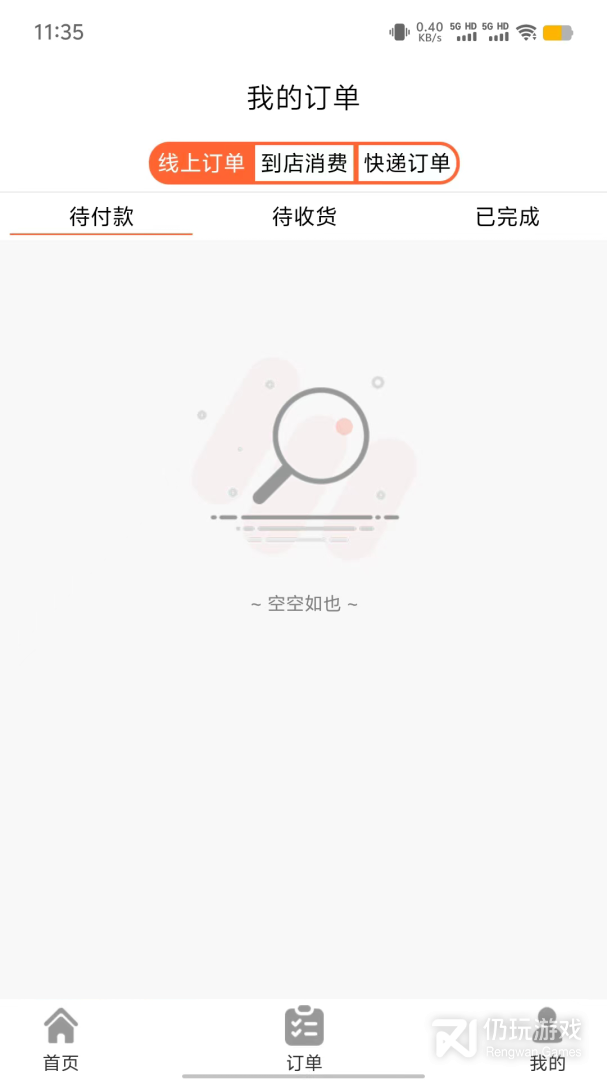Open 我的 profile tab
The width and height of the screenshot is (607, 1080).
click(547, 1040)
